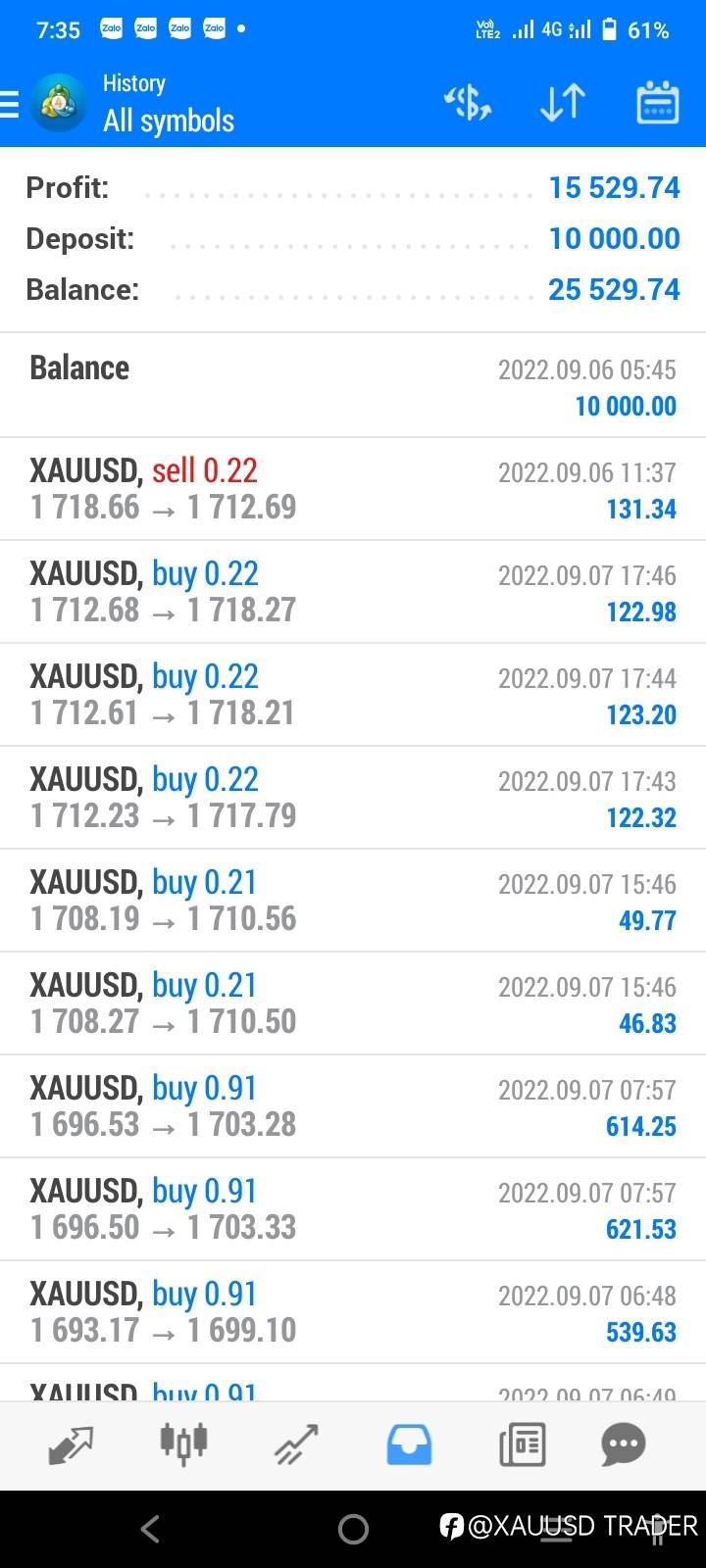
Task: Open the News tab
Action: click(522, 1444)
